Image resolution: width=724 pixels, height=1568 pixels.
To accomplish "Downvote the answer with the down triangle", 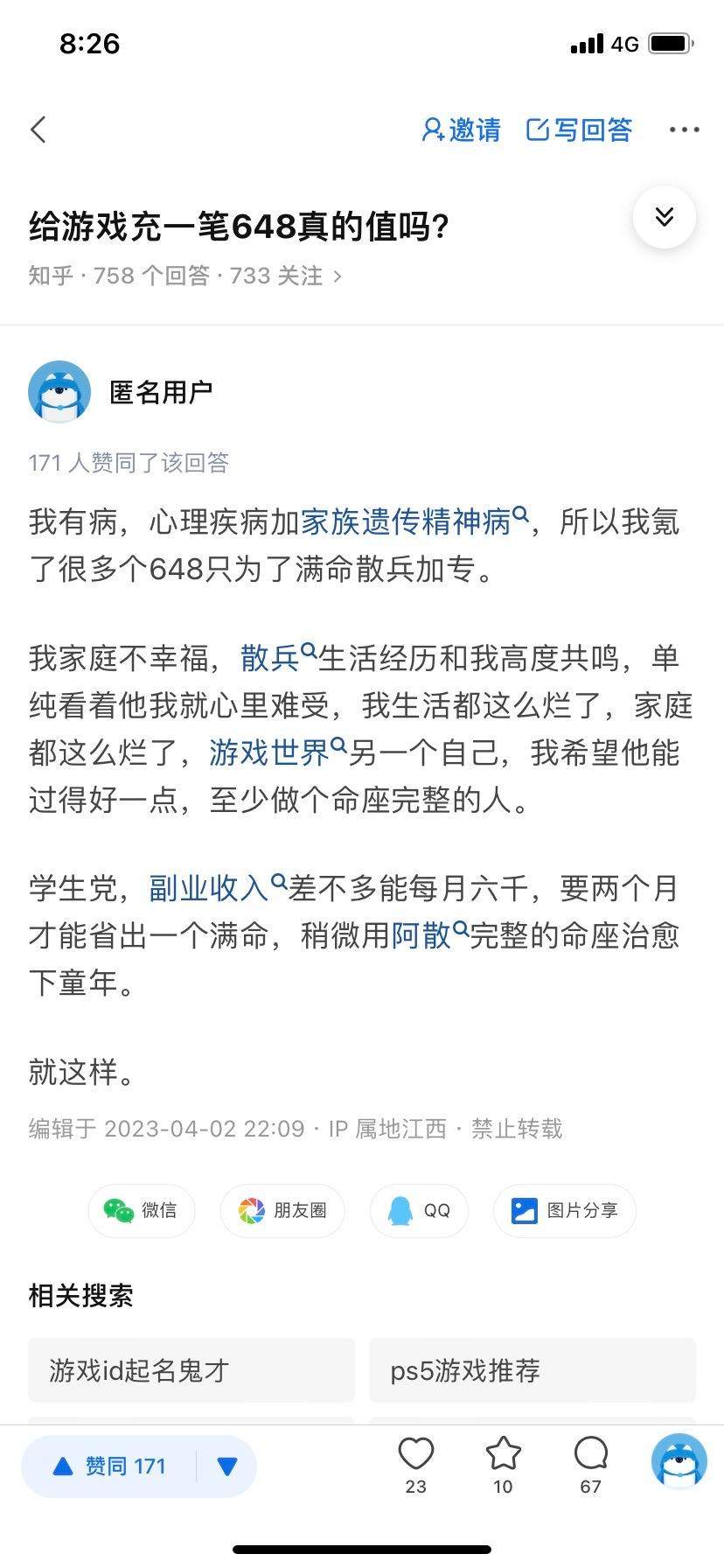I will click(x=227, y=1466).
